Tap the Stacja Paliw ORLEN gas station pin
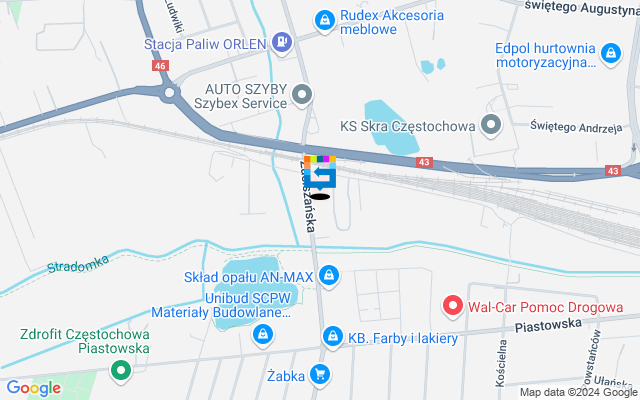640x400 pixels. click(x=284, y=42)
